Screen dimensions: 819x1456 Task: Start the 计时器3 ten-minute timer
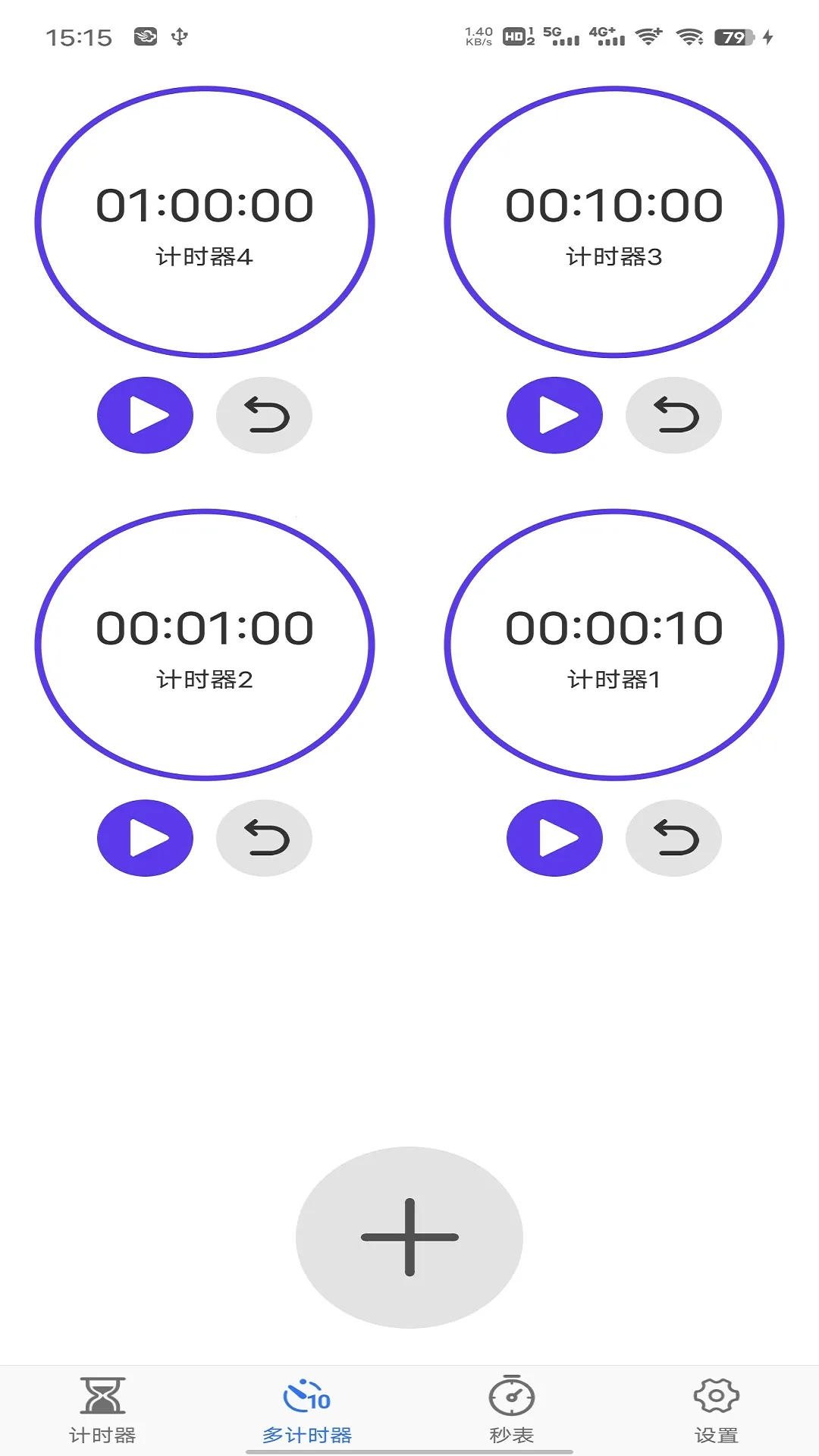click(x=555, y=415)
